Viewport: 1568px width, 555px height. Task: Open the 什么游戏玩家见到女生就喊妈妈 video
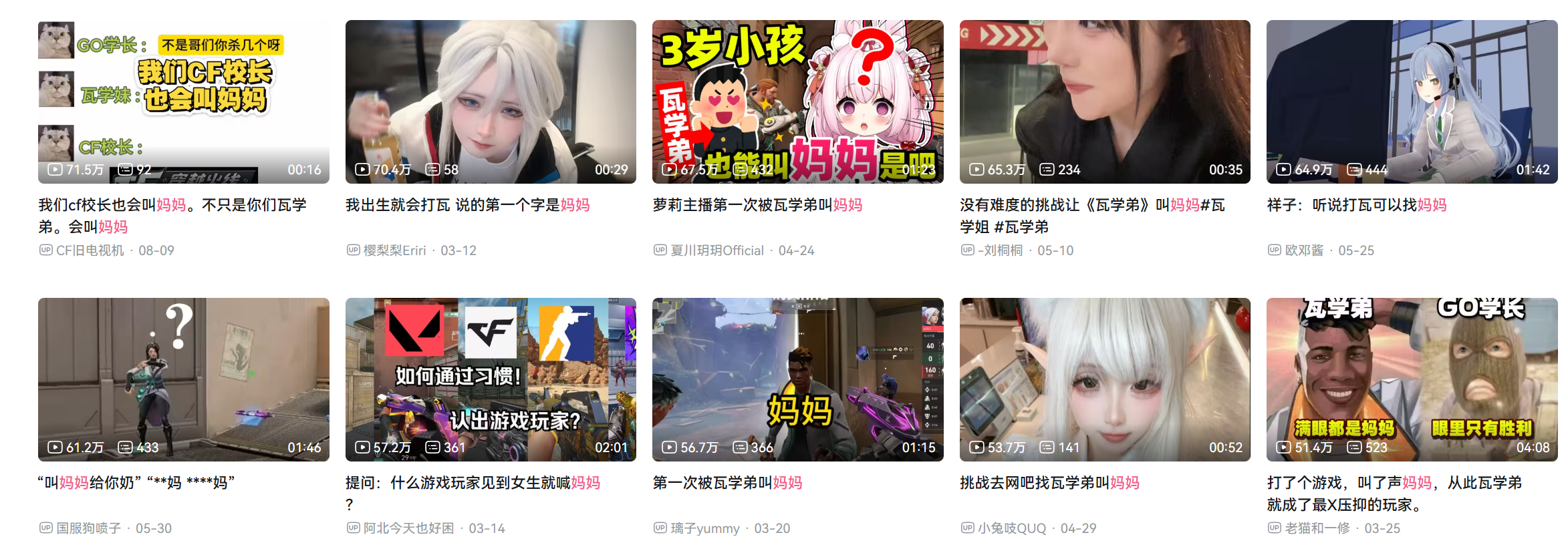473,483
